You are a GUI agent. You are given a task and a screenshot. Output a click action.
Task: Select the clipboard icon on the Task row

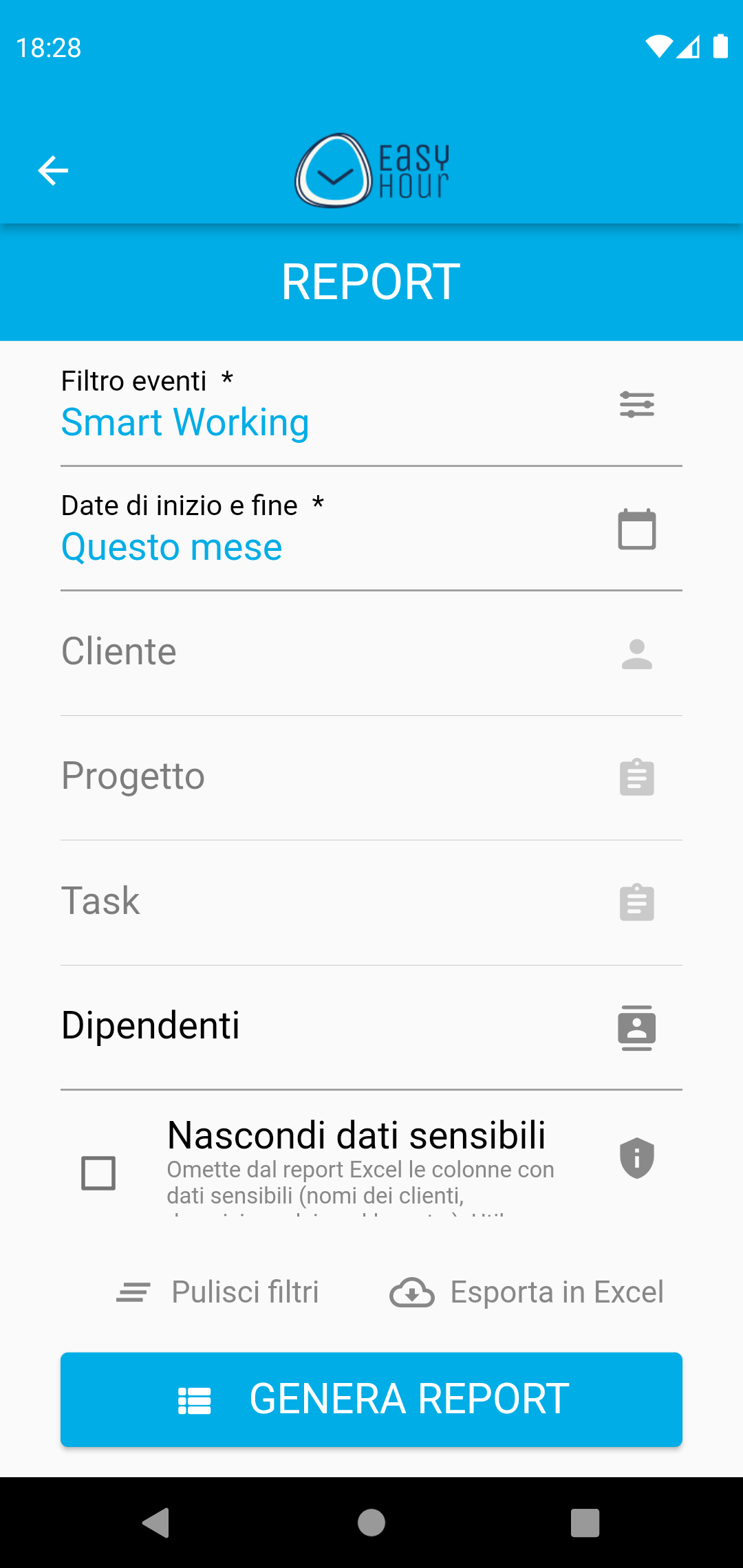pos(636,902)
